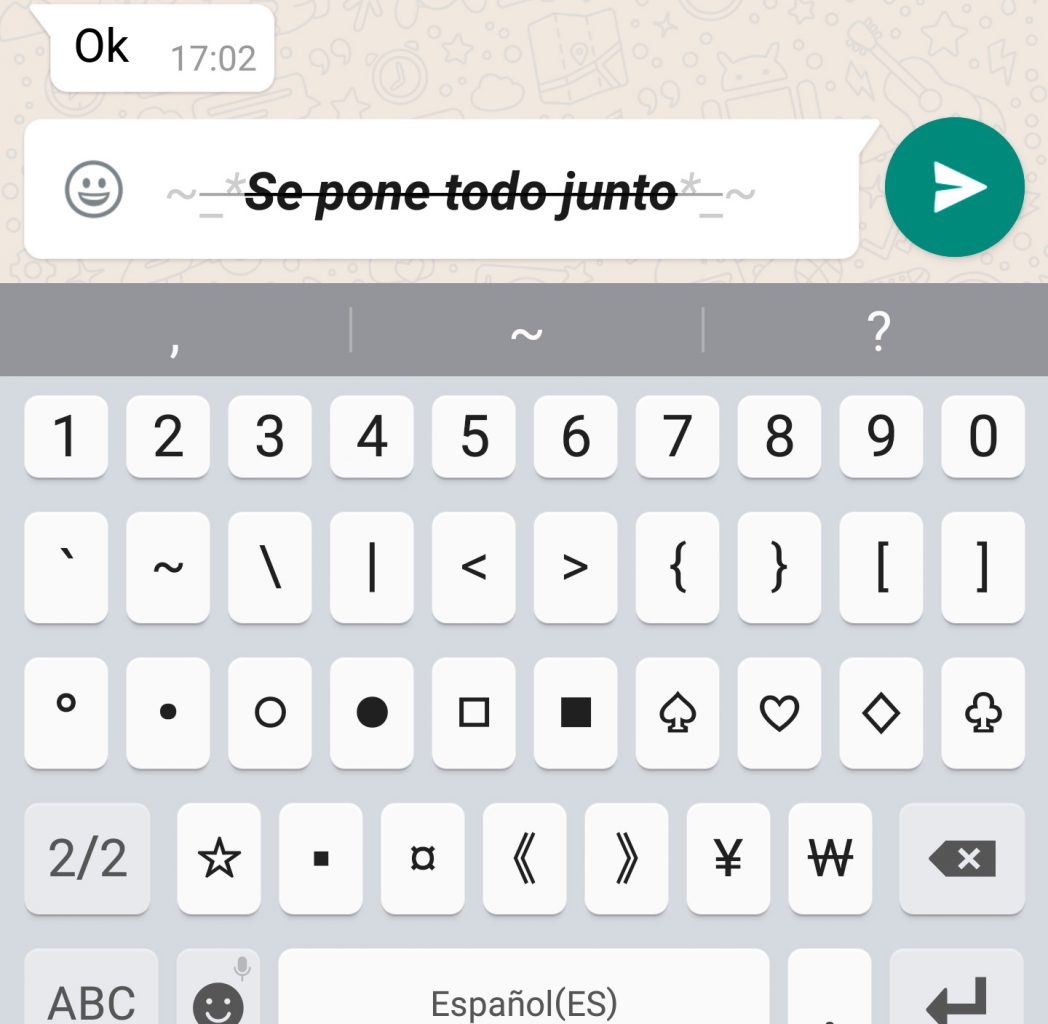Type the left curly brace key
The width and height of the screenshot is (1048, 1024).
678,567
